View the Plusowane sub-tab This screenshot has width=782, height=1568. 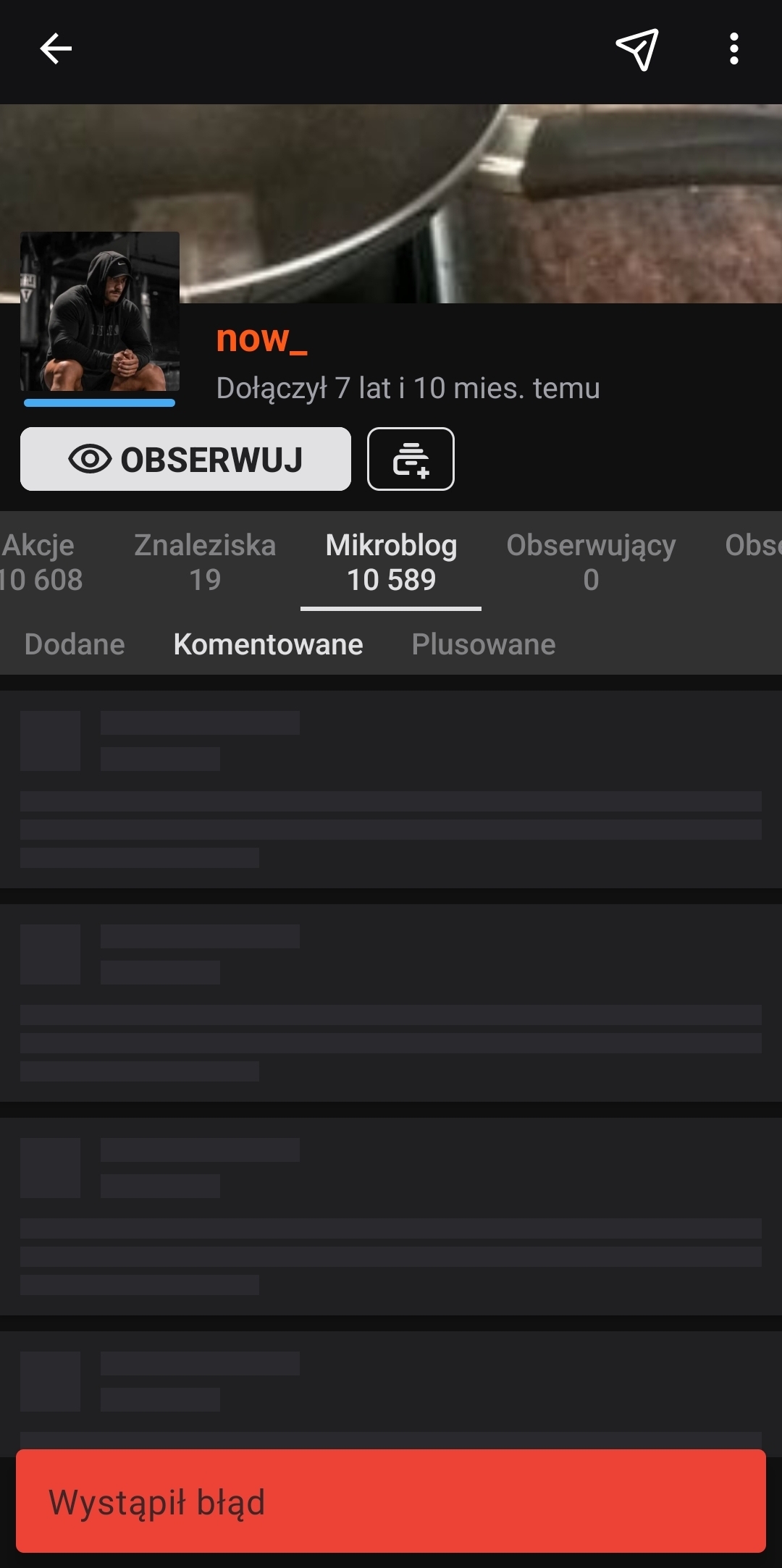click(484, 644)
